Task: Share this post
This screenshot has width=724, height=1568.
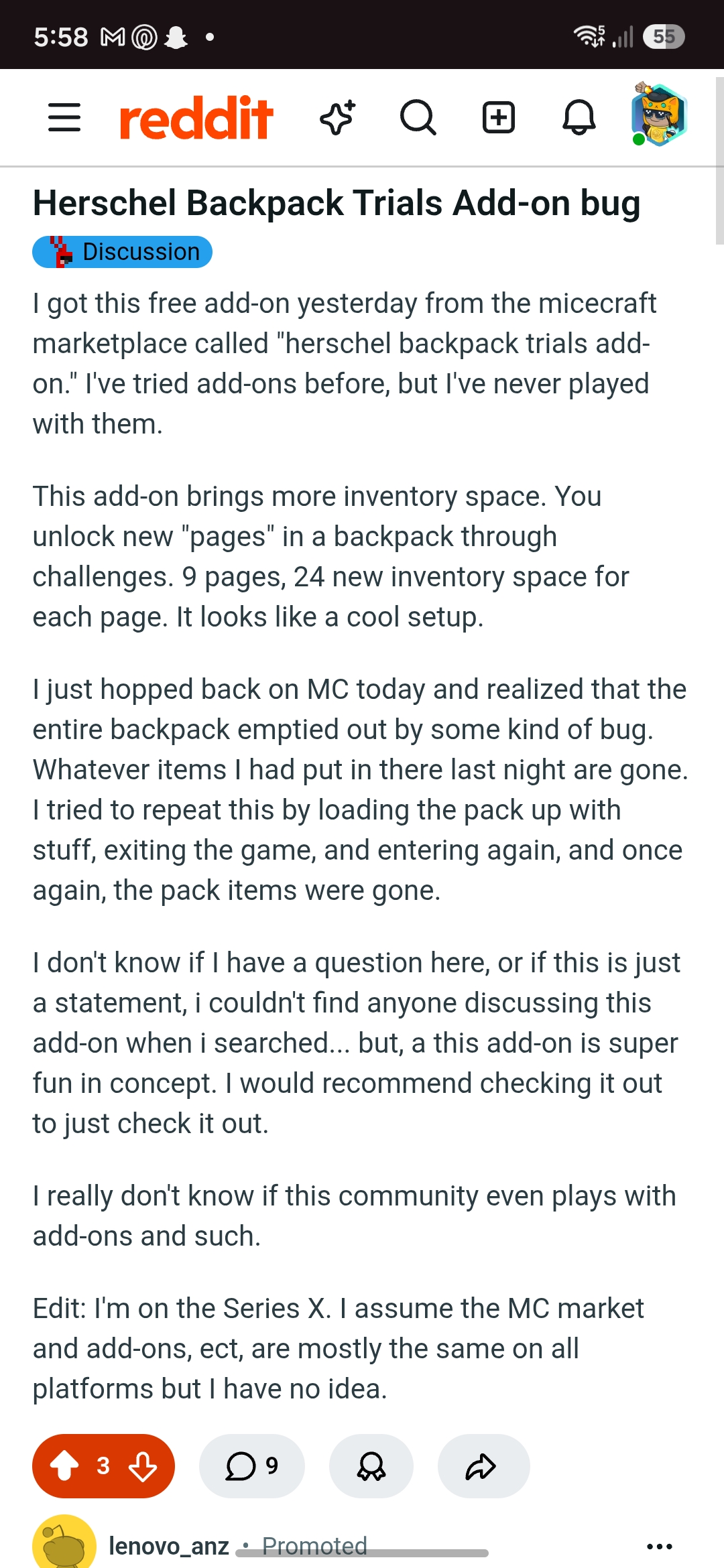Action: tap(483, 1466)
